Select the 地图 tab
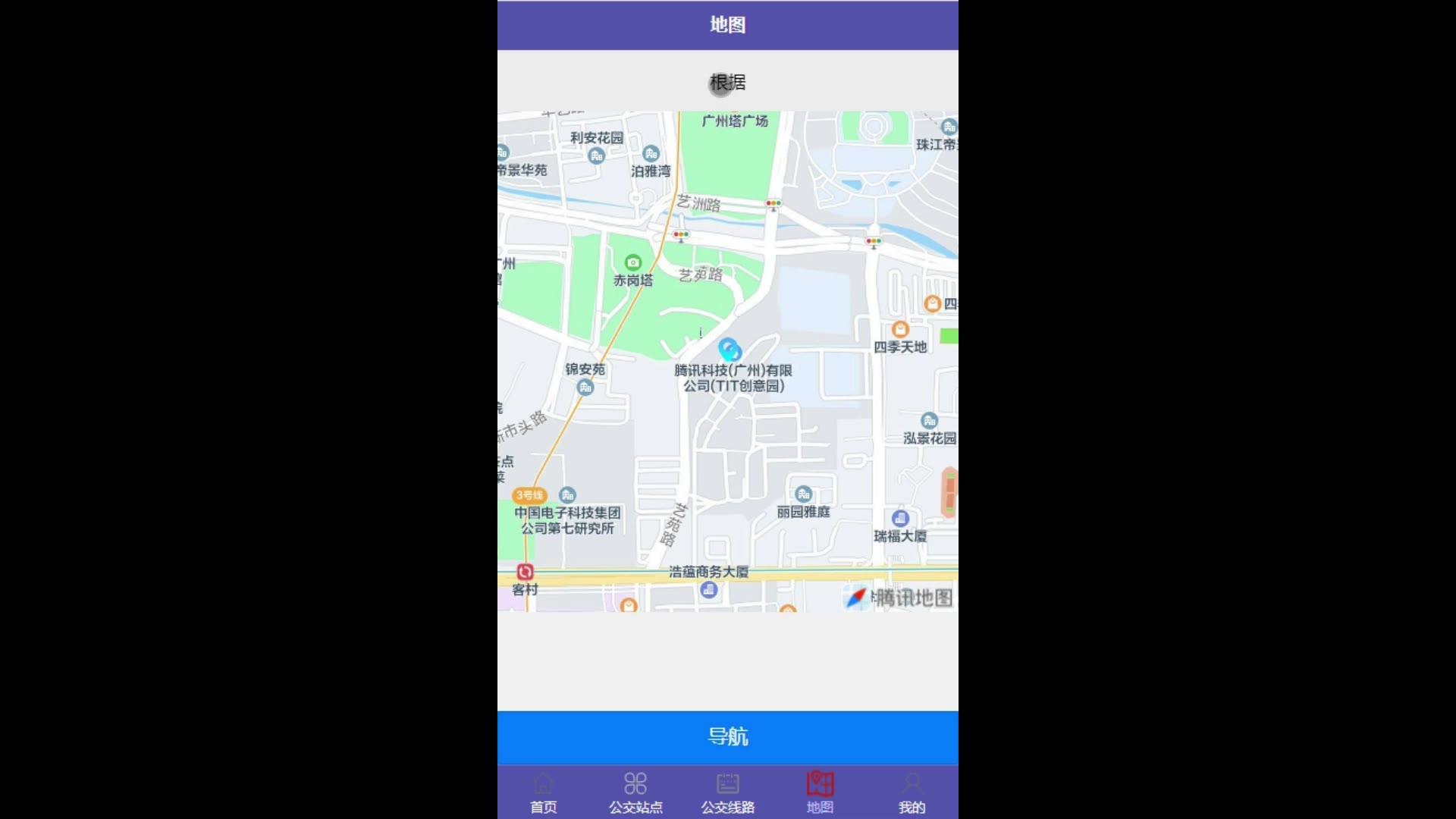This screenshot has height=819, width=1456. pos(820,792)
